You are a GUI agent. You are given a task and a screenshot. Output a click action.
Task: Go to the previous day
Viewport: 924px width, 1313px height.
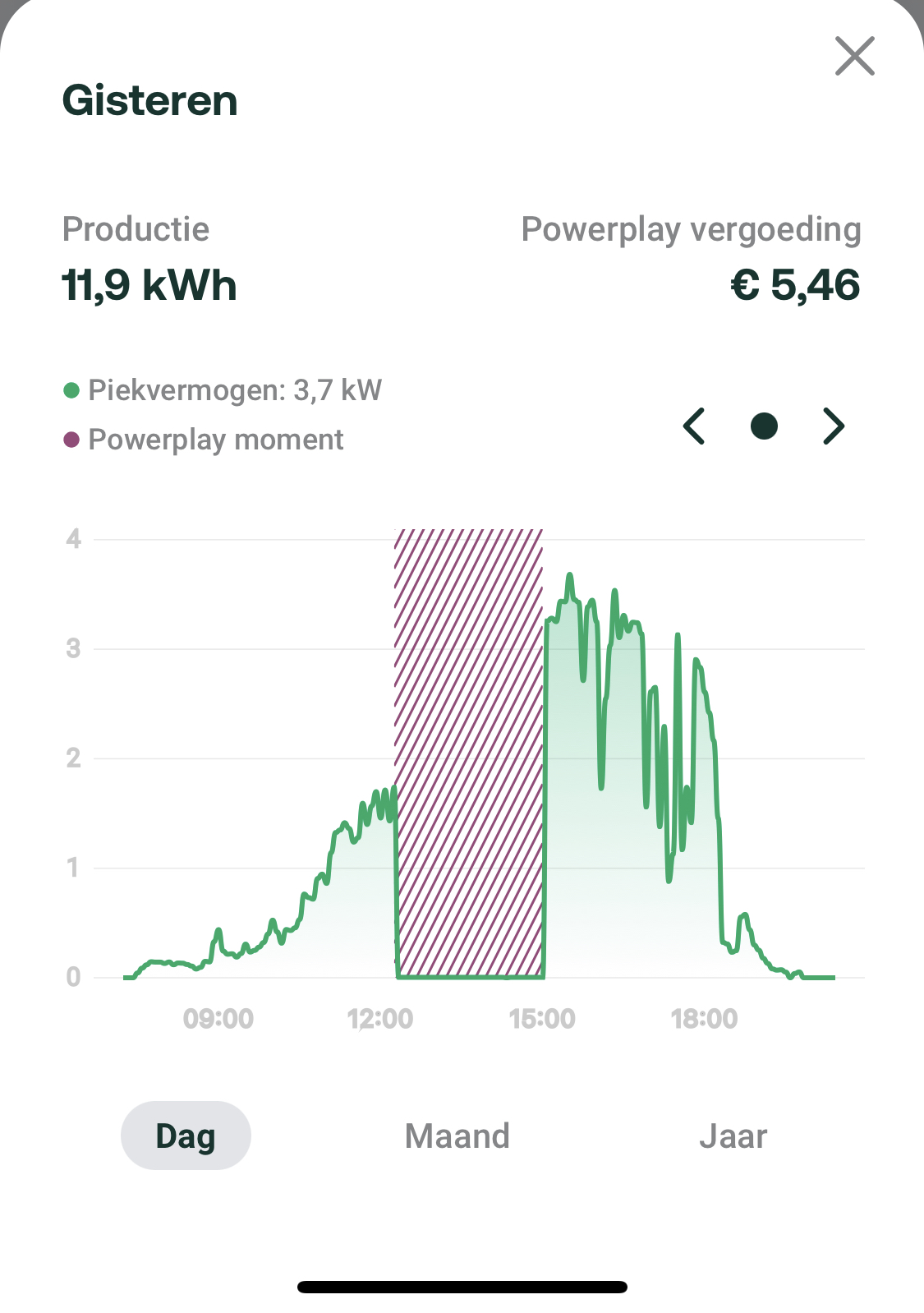(x=694, y=426)
